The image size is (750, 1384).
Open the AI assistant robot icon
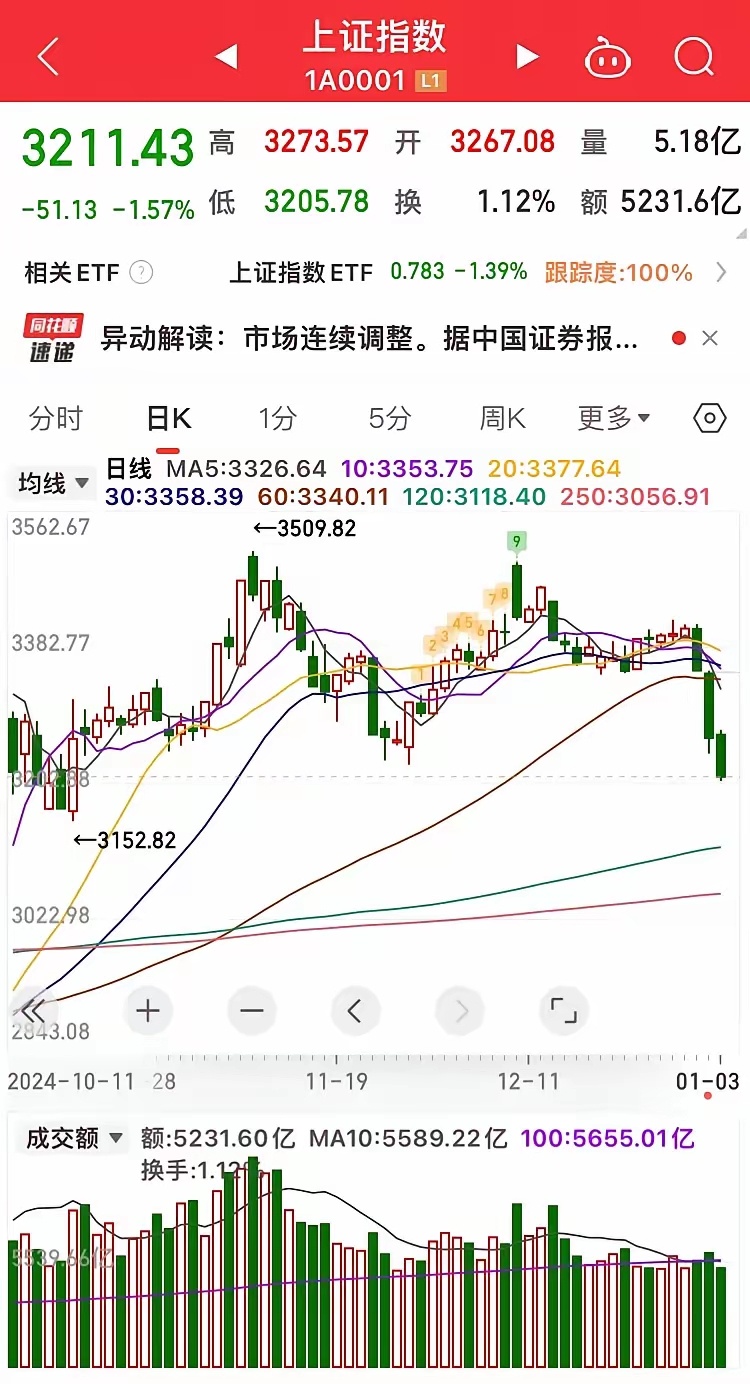(x=608, y=57)
